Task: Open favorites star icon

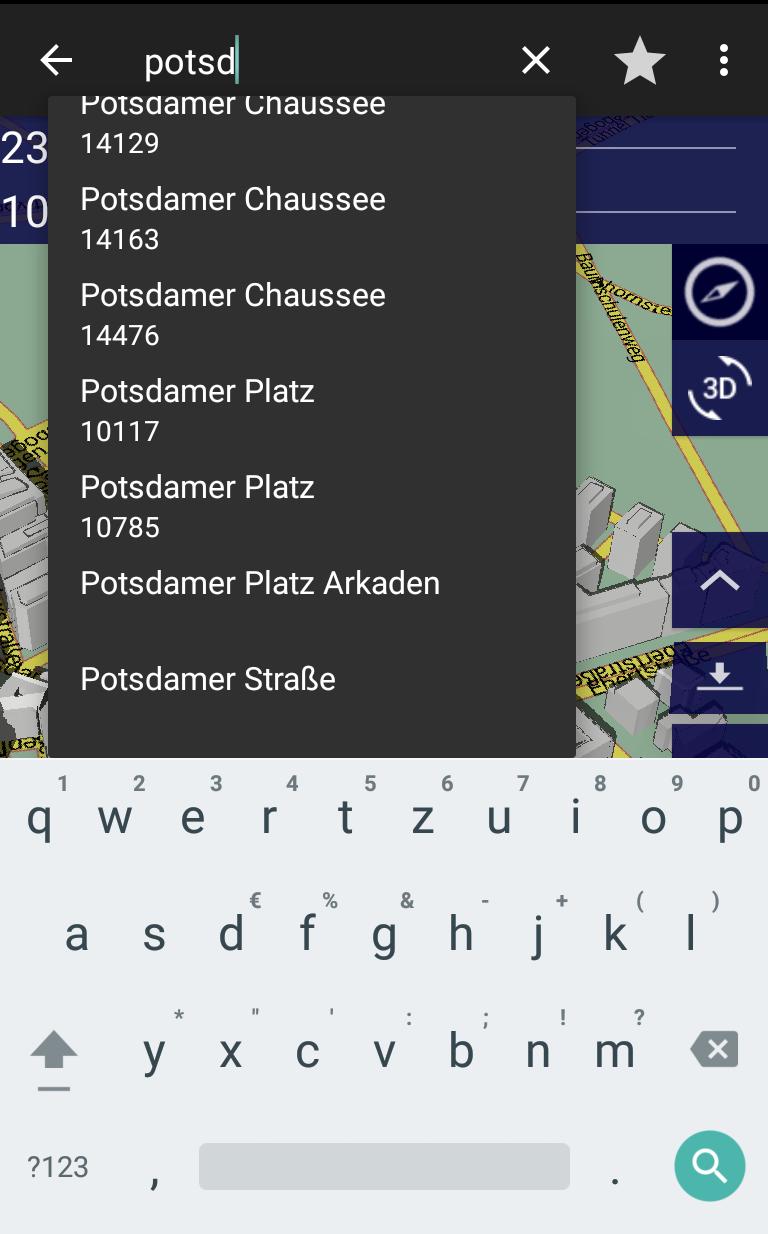Action: coord(639,61)
